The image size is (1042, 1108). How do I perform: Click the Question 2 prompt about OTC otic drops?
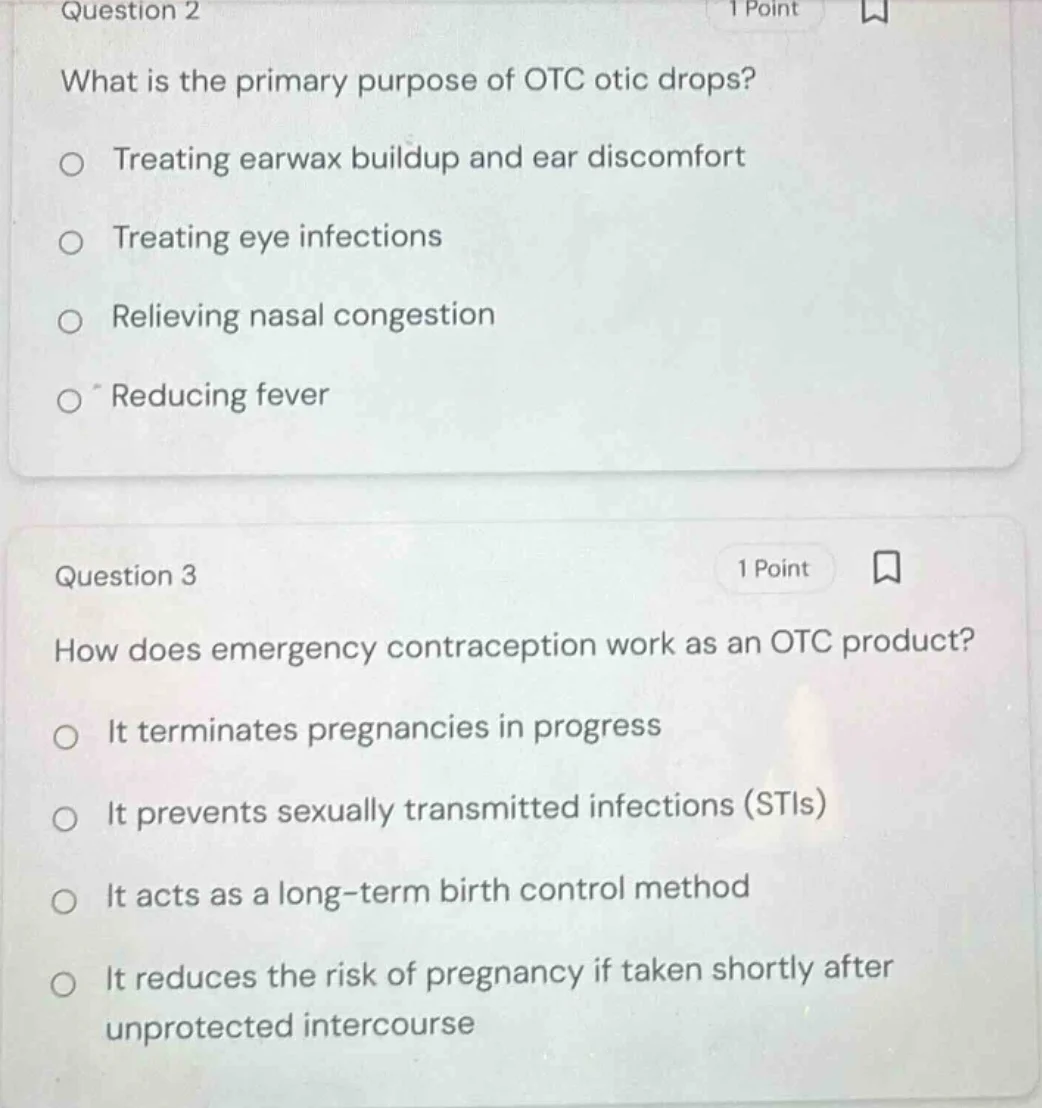point(405,81)
